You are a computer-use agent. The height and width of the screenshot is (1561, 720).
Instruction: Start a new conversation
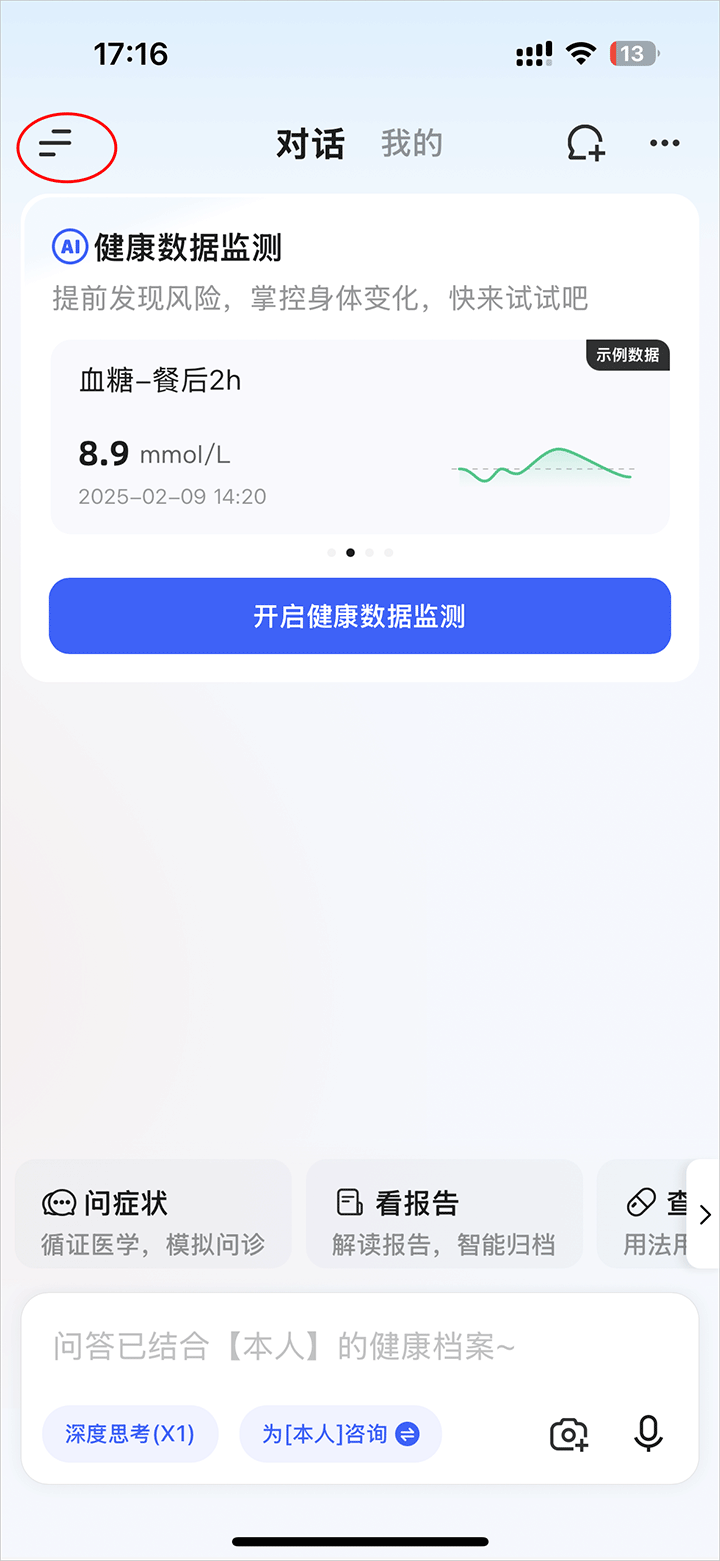pos(586,144)
